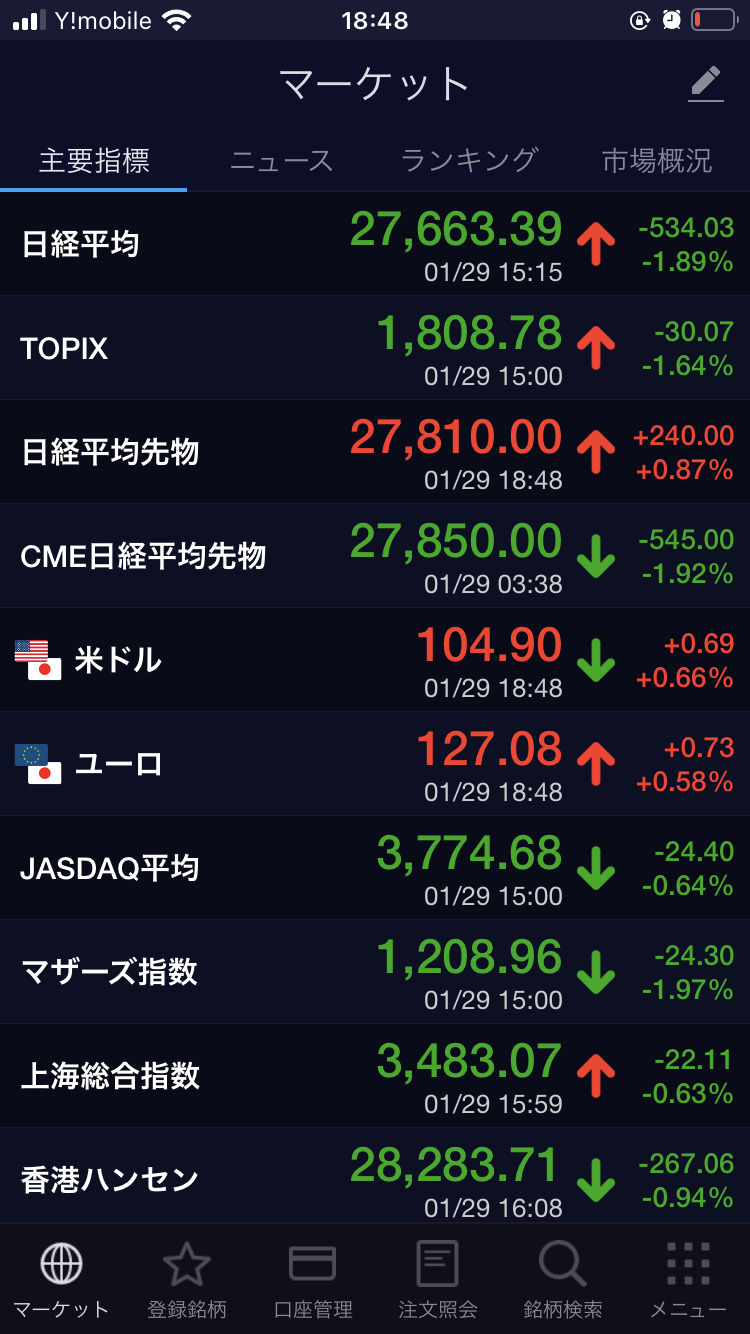Open the 日経平均 index row
750x1334 pixels.
(x=375, y=244)
